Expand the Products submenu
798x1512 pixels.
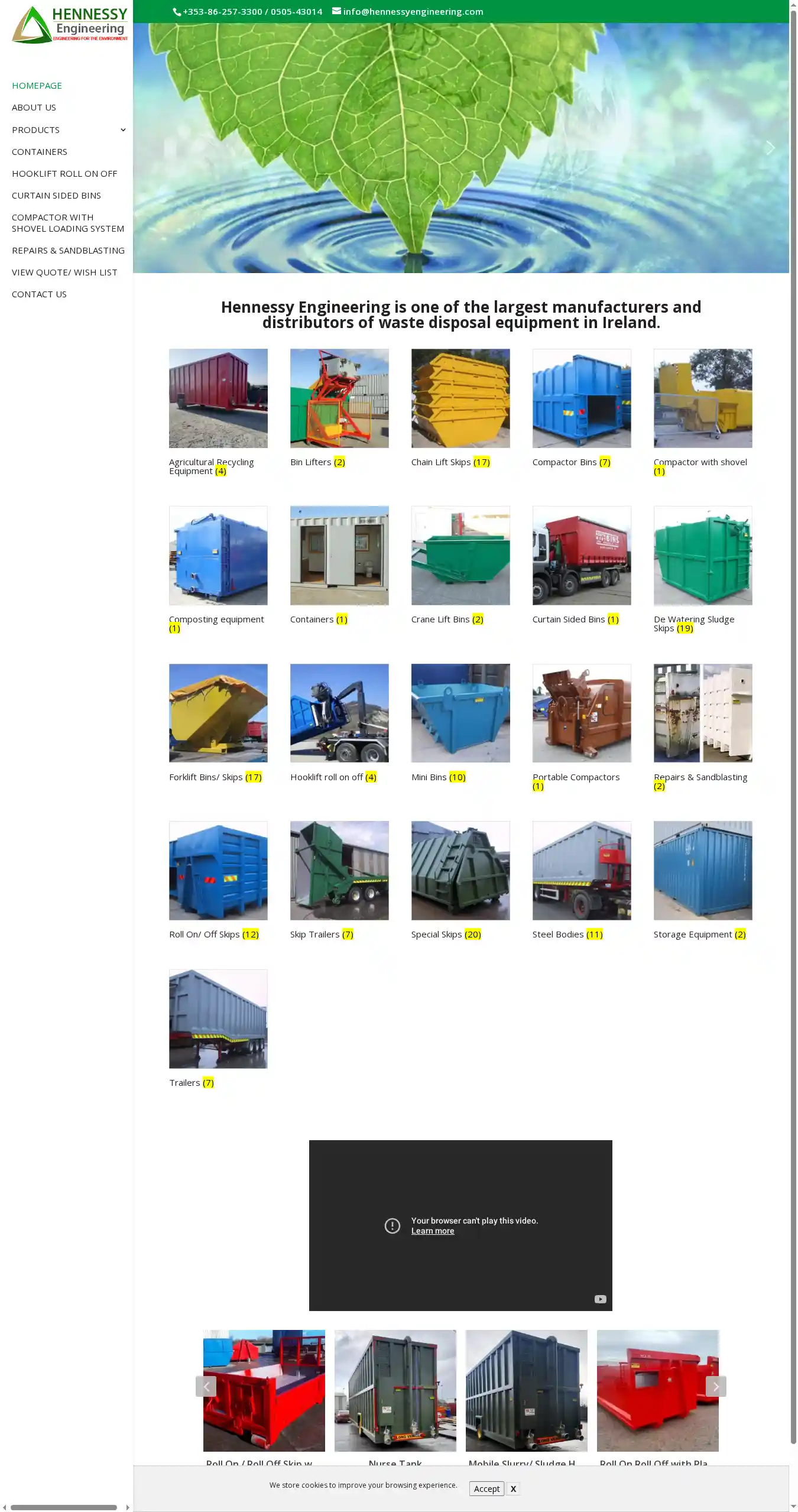point(123,130)
